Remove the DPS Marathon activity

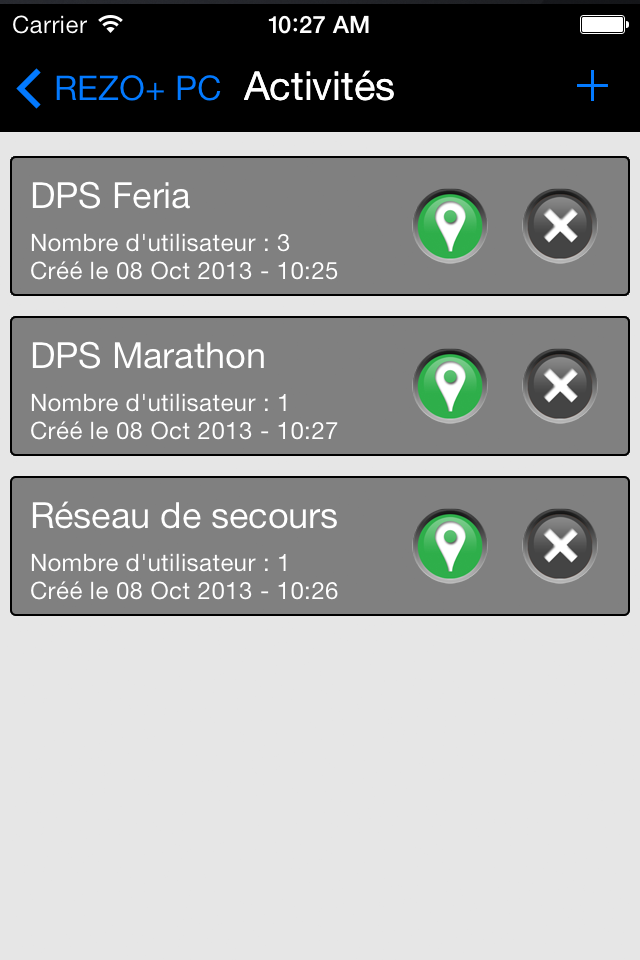click(x=560, y=386)
